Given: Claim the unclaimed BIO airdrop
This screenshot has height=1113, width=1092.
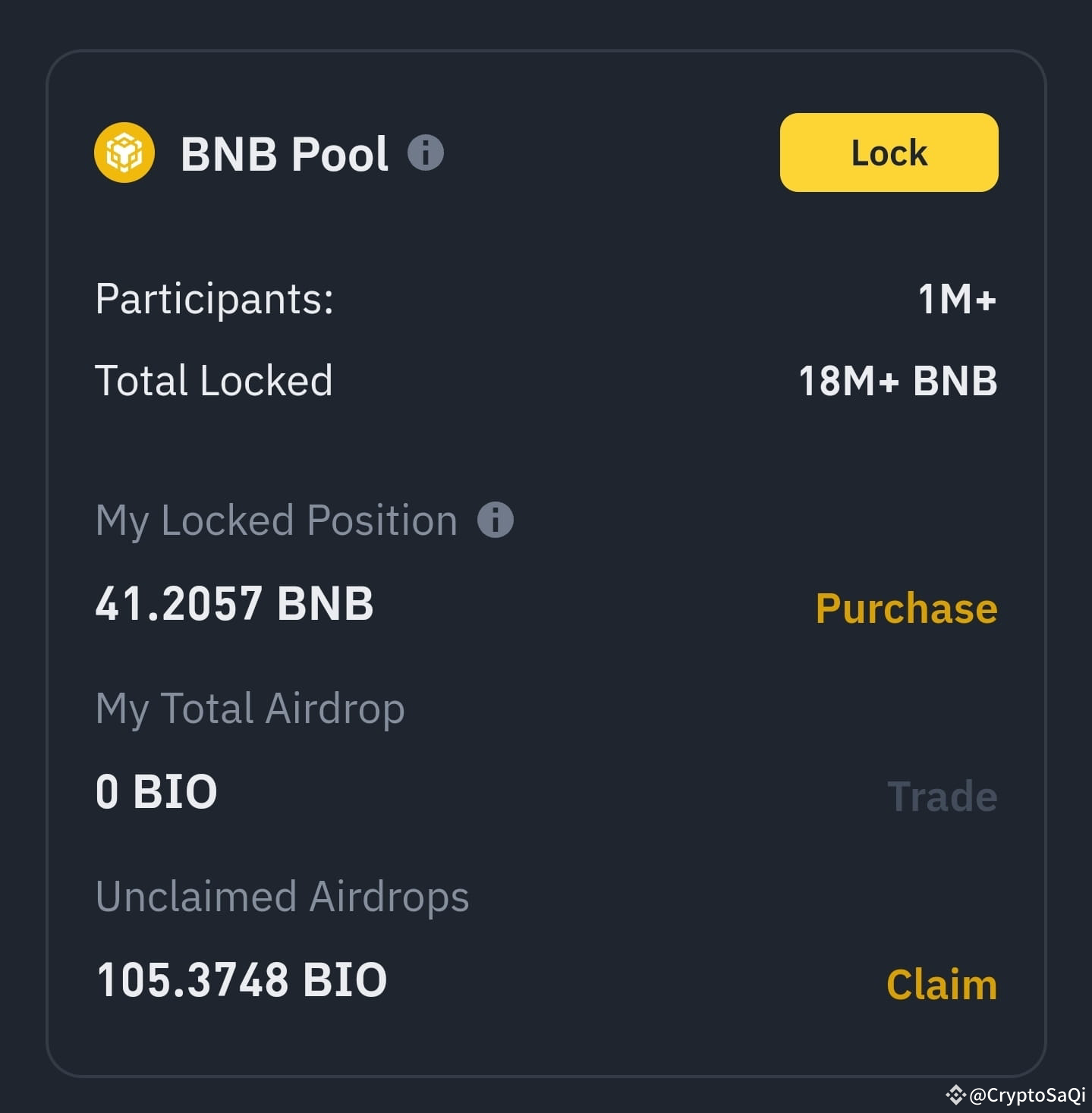Looking at the screenshot, I should (941, 984).
